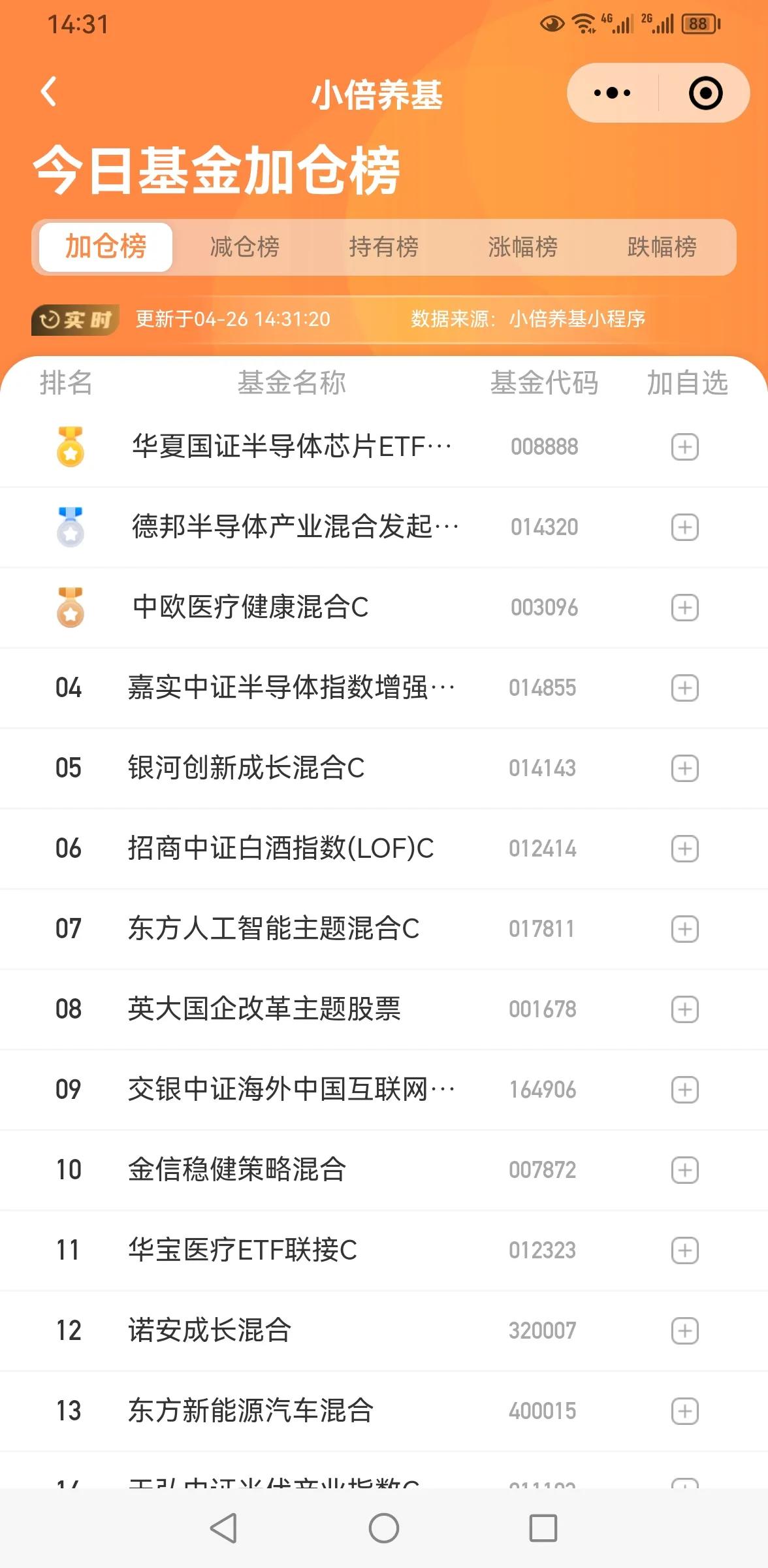Add 德邦半导体产业混合 to watchlist

tap(685, 527)
